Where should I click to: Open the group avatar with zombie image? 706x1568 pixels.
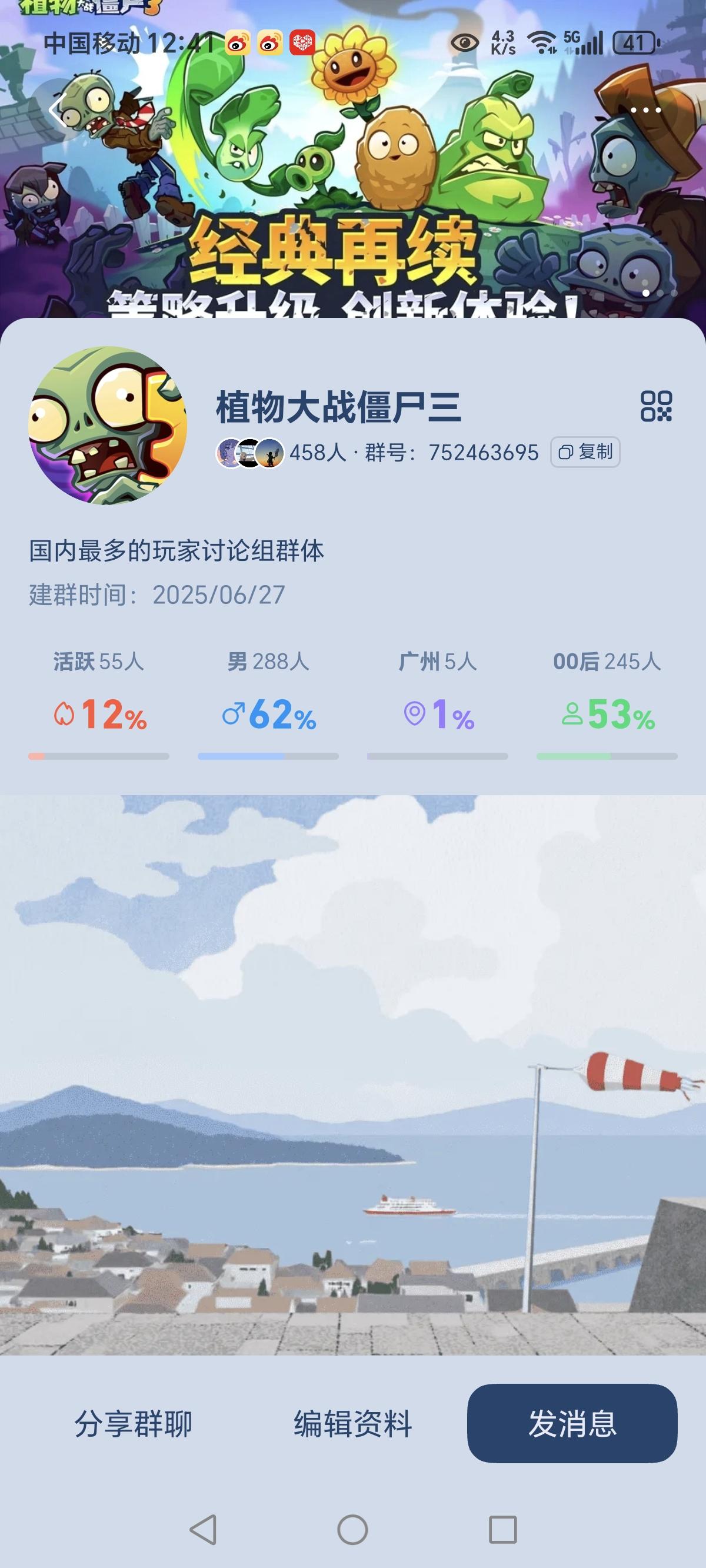click(111, 428)
